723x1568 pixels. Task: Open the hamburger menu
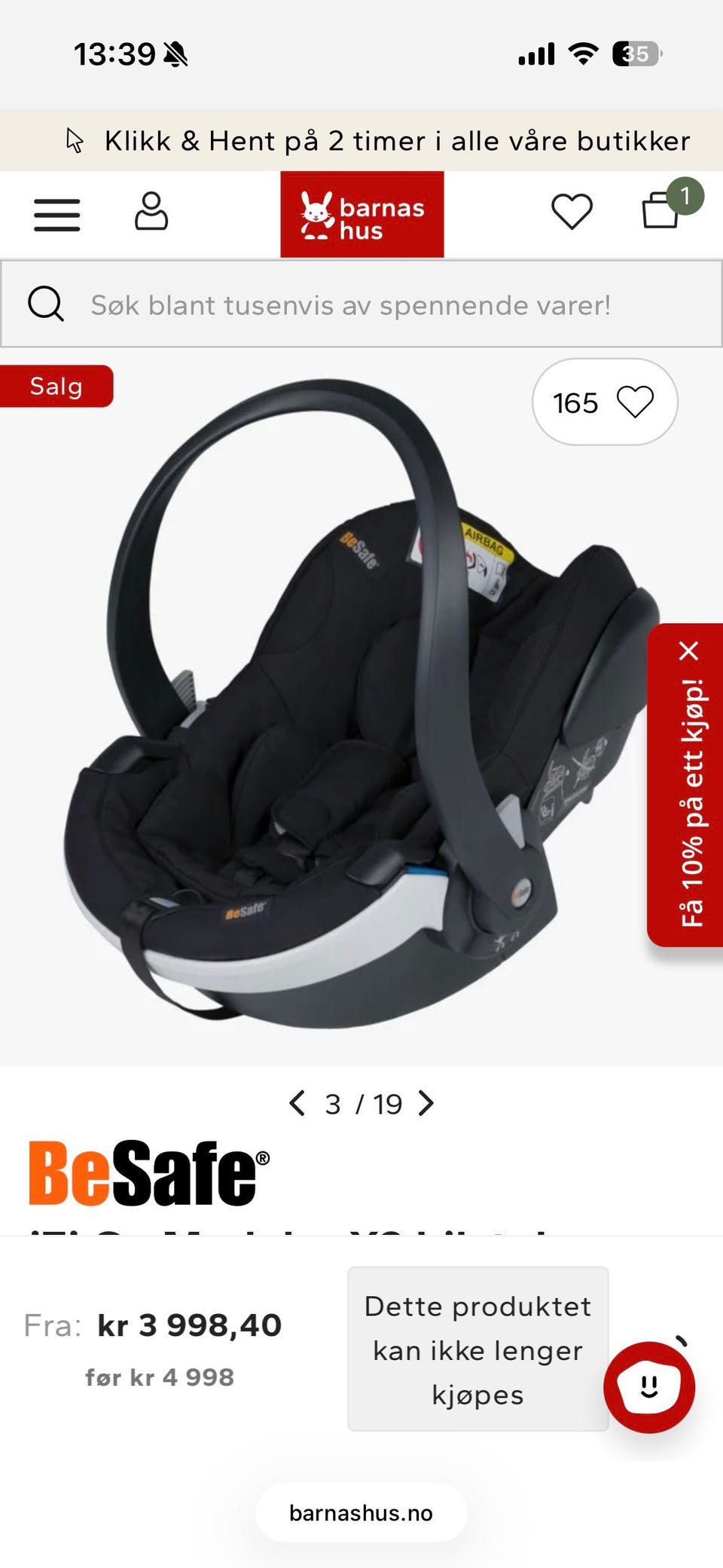57,215
